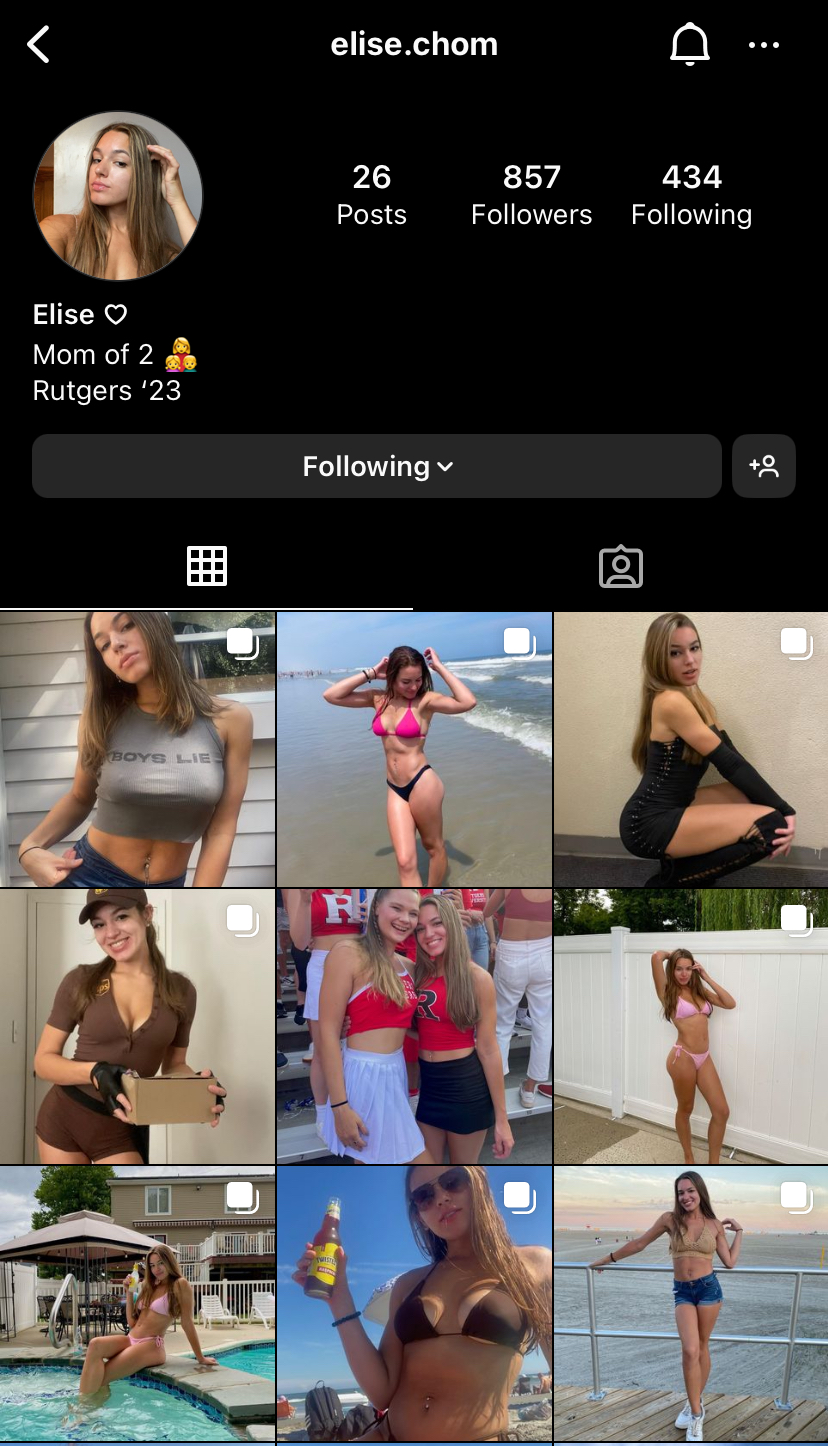Switch to the posts grid tab
828x1446 pixels.
(x=207, y=566)
